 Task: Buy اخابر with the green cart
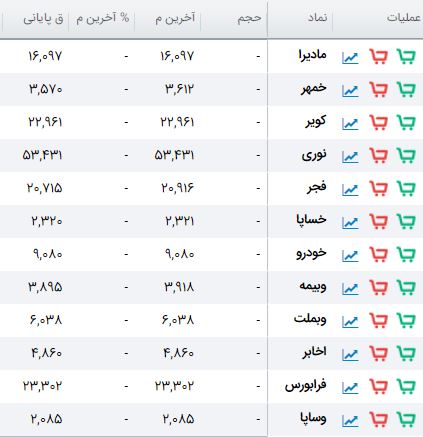click(x=406, y=353)
